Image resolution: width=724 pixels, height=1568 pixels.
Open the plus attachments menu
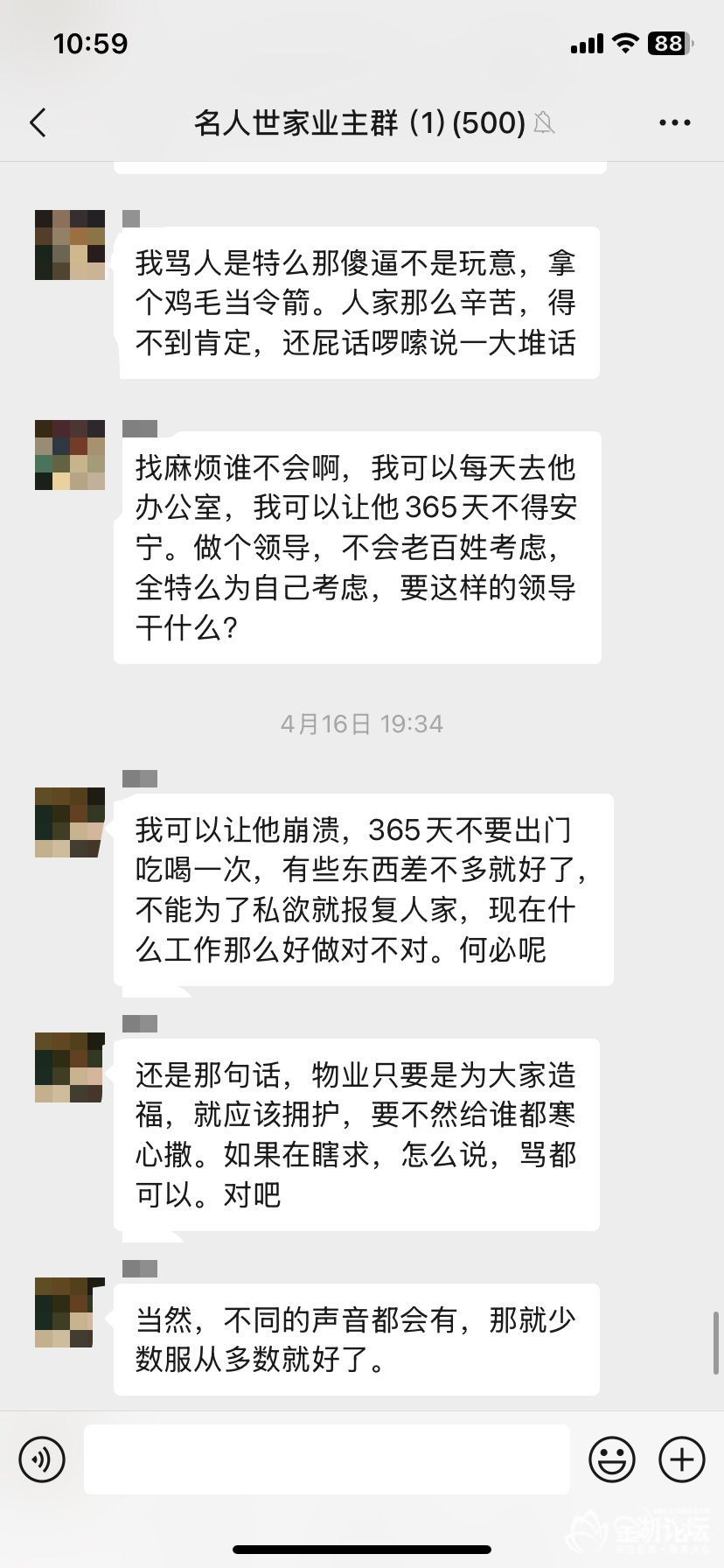tap(681, 1459)
